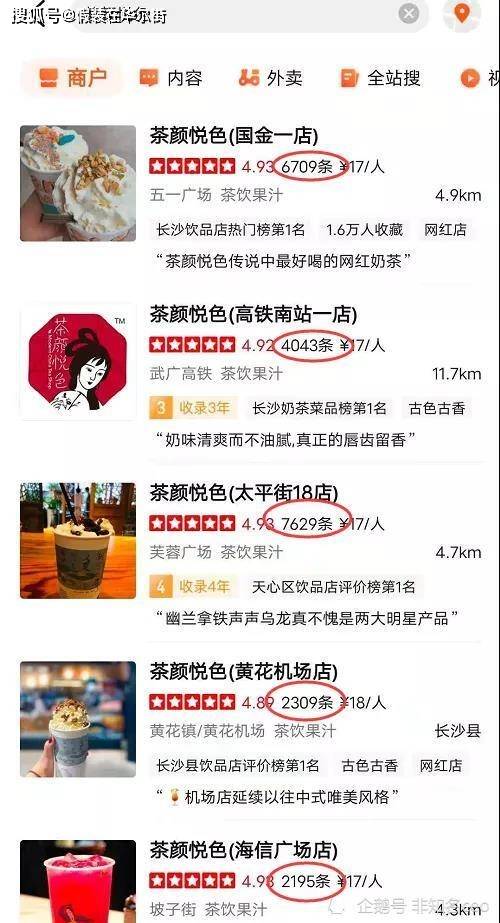Open 茶颜悦色(太平街18店) listing

pyautogui.click(x=251, y=555)
